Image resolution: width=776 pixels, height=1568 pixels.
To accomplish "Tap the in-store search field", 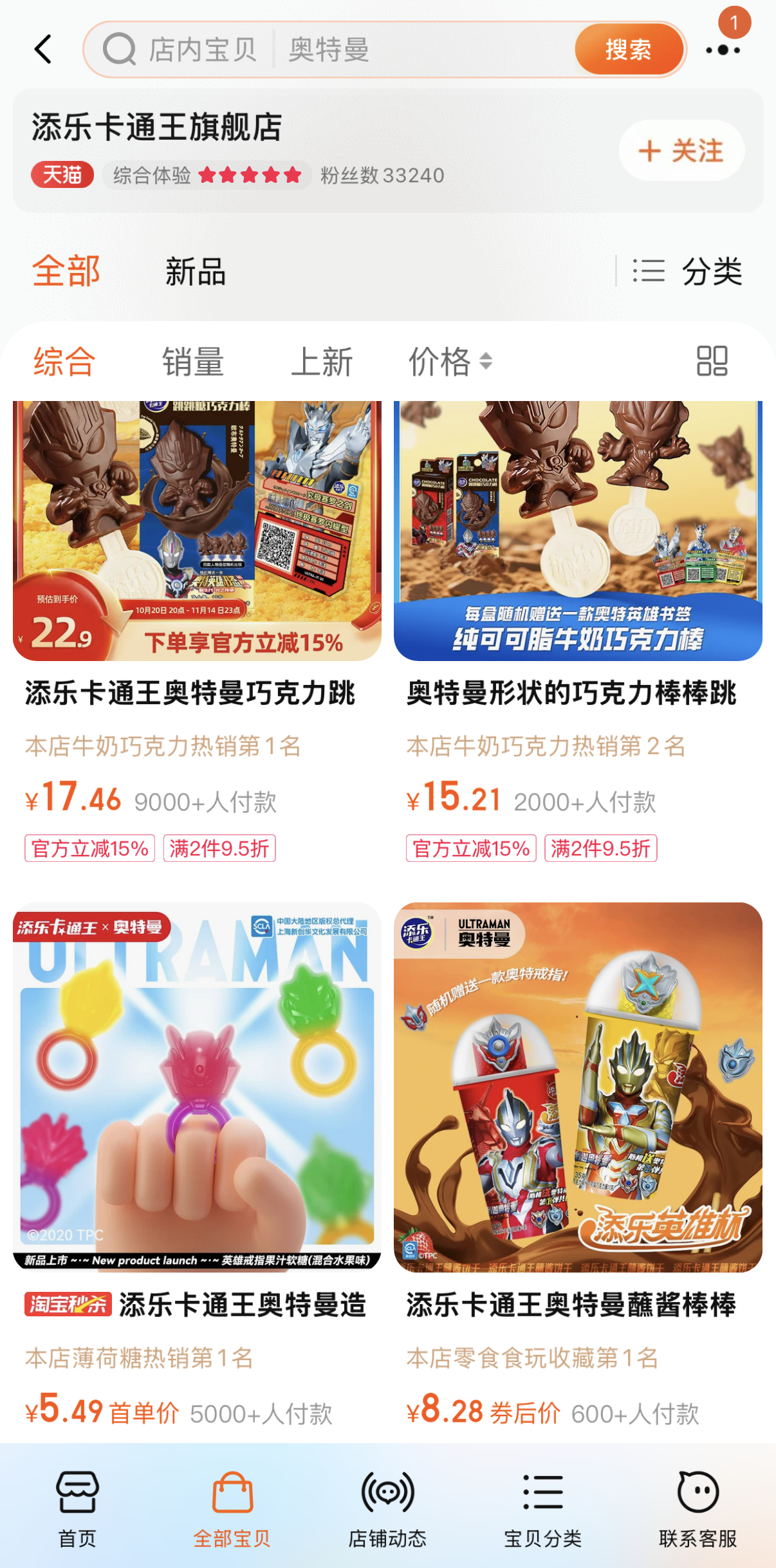I will click(x=386, y=50).
